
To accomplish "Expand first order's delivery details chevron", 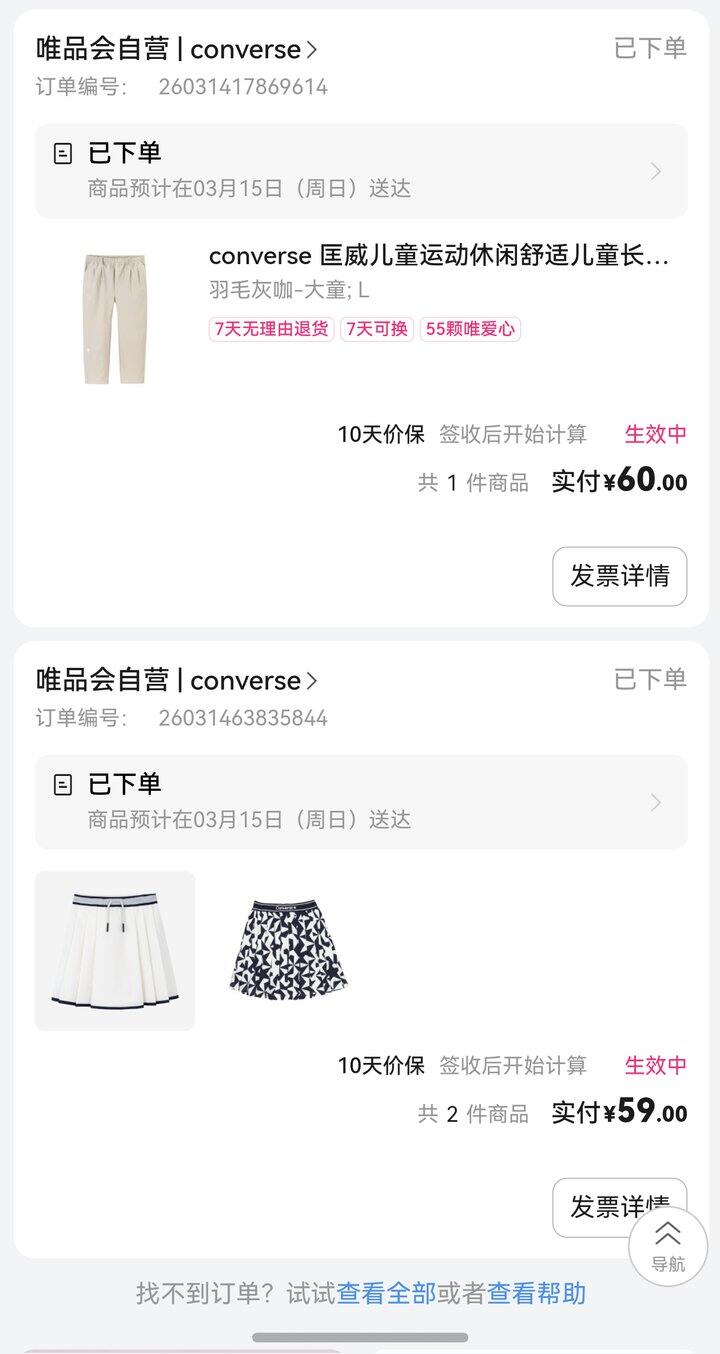I will [655, 172].
